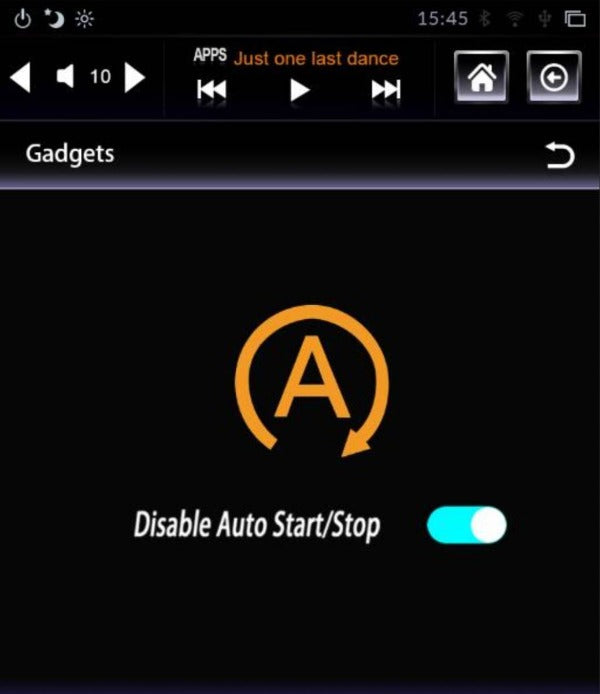600x694 pixels.
Task: Toggle Disable Auto Start/Stop switch
Action: [x=466, y=525]
